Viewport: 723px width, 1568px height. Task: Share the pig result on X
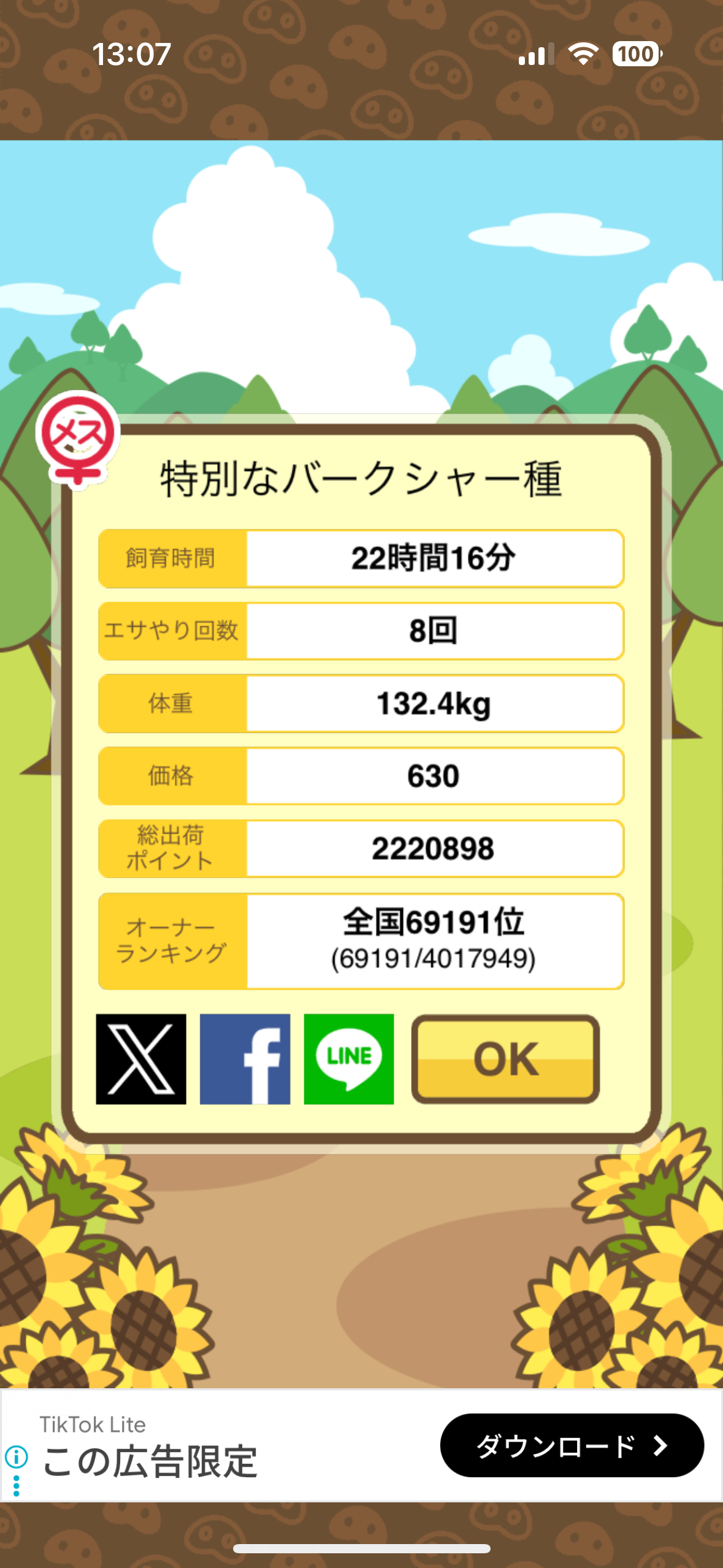141,1059
